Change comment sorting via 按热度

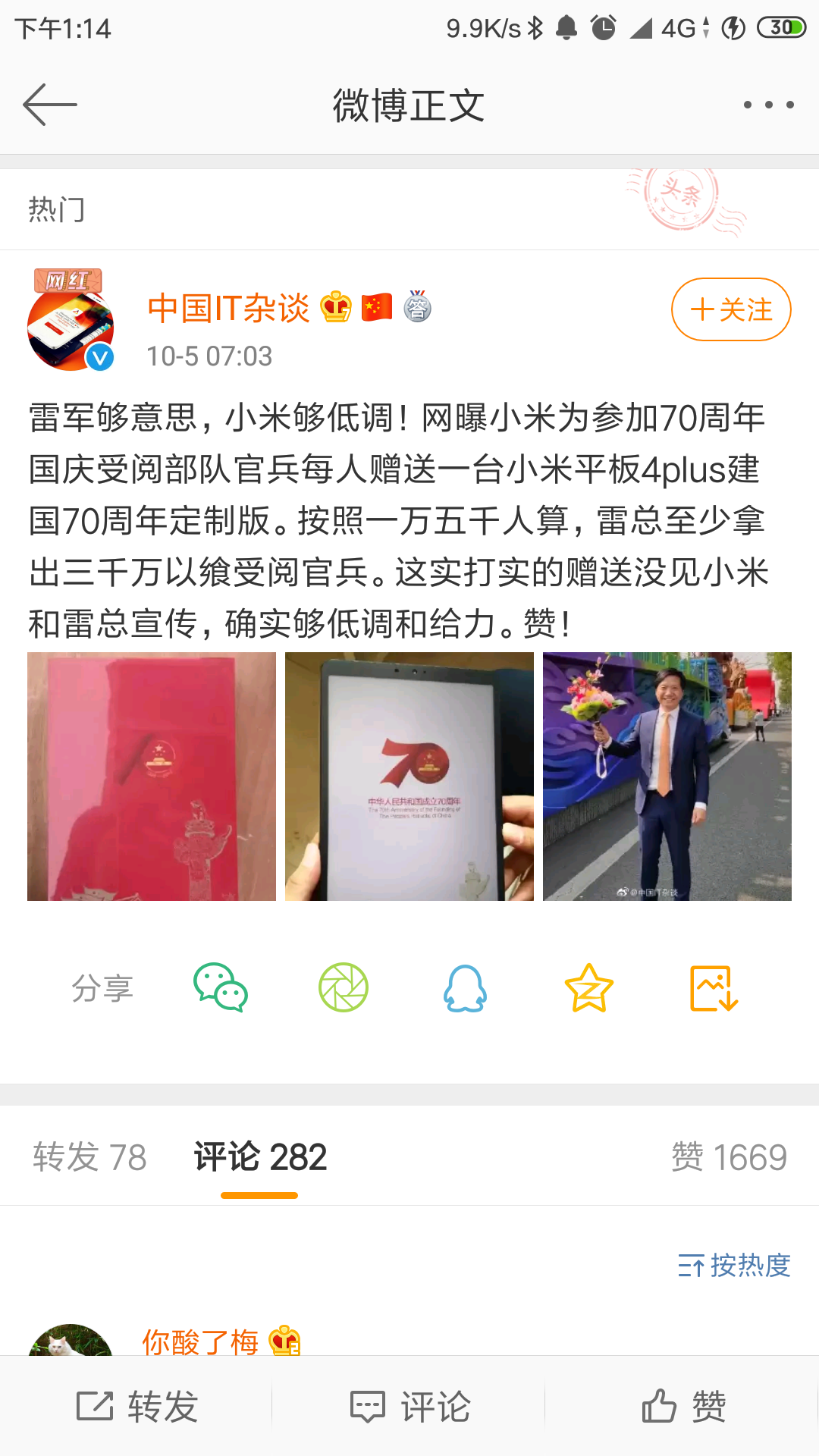734,1265
